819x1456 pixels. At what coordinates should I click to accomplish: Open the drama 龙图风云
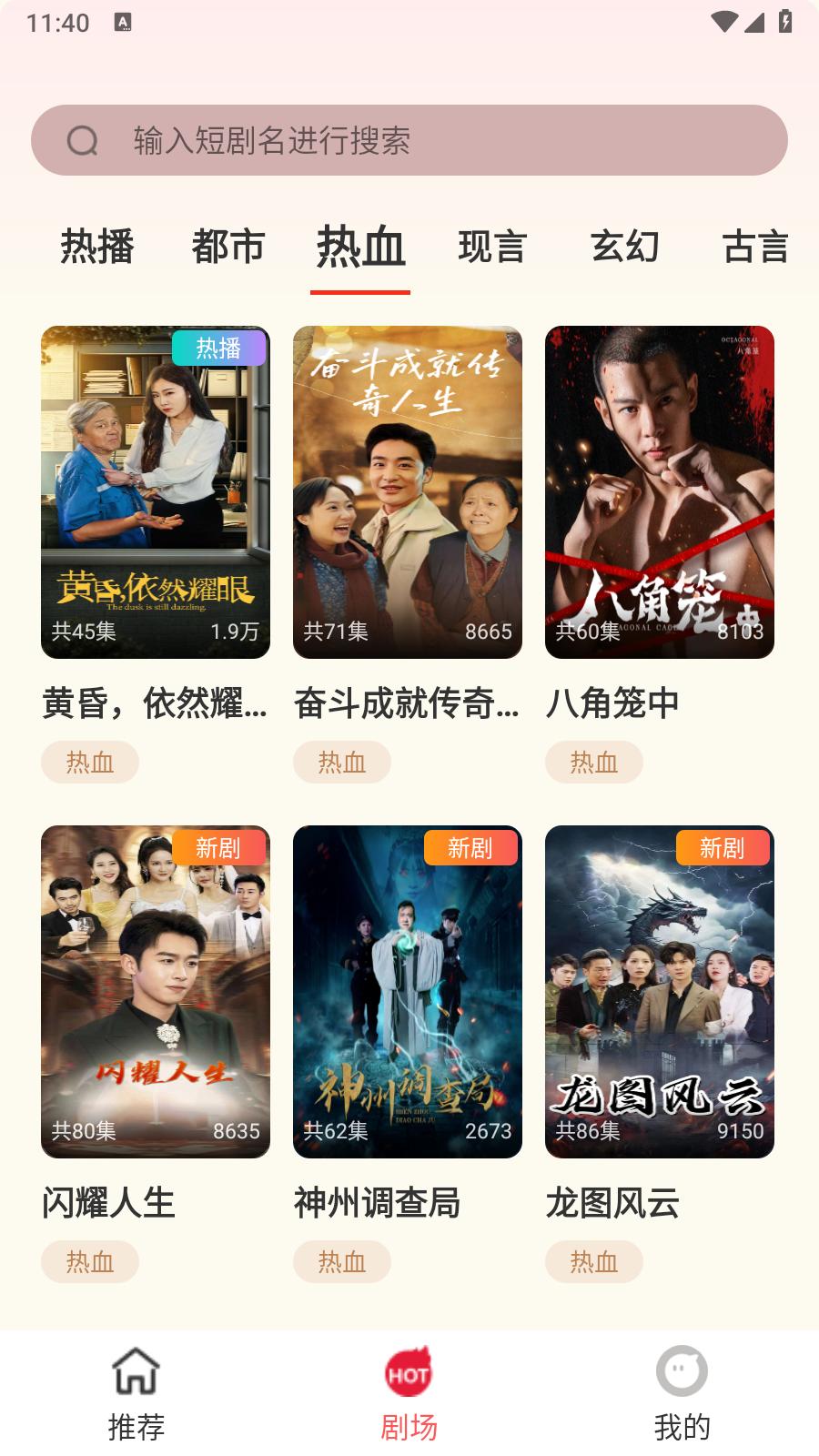[x=660, y=992]
